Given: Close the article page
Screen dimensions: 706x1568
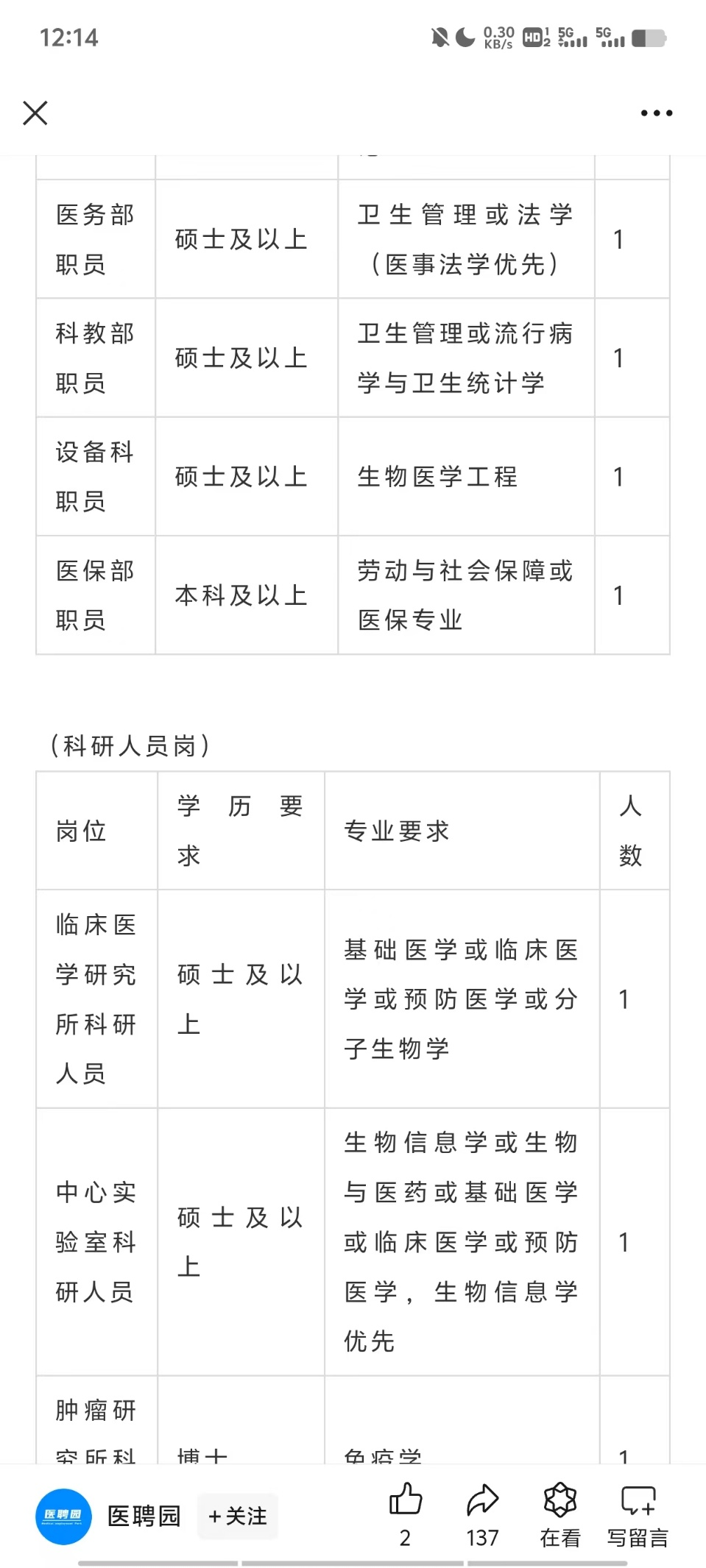Looking at the screenshot, I should point(35,113).
